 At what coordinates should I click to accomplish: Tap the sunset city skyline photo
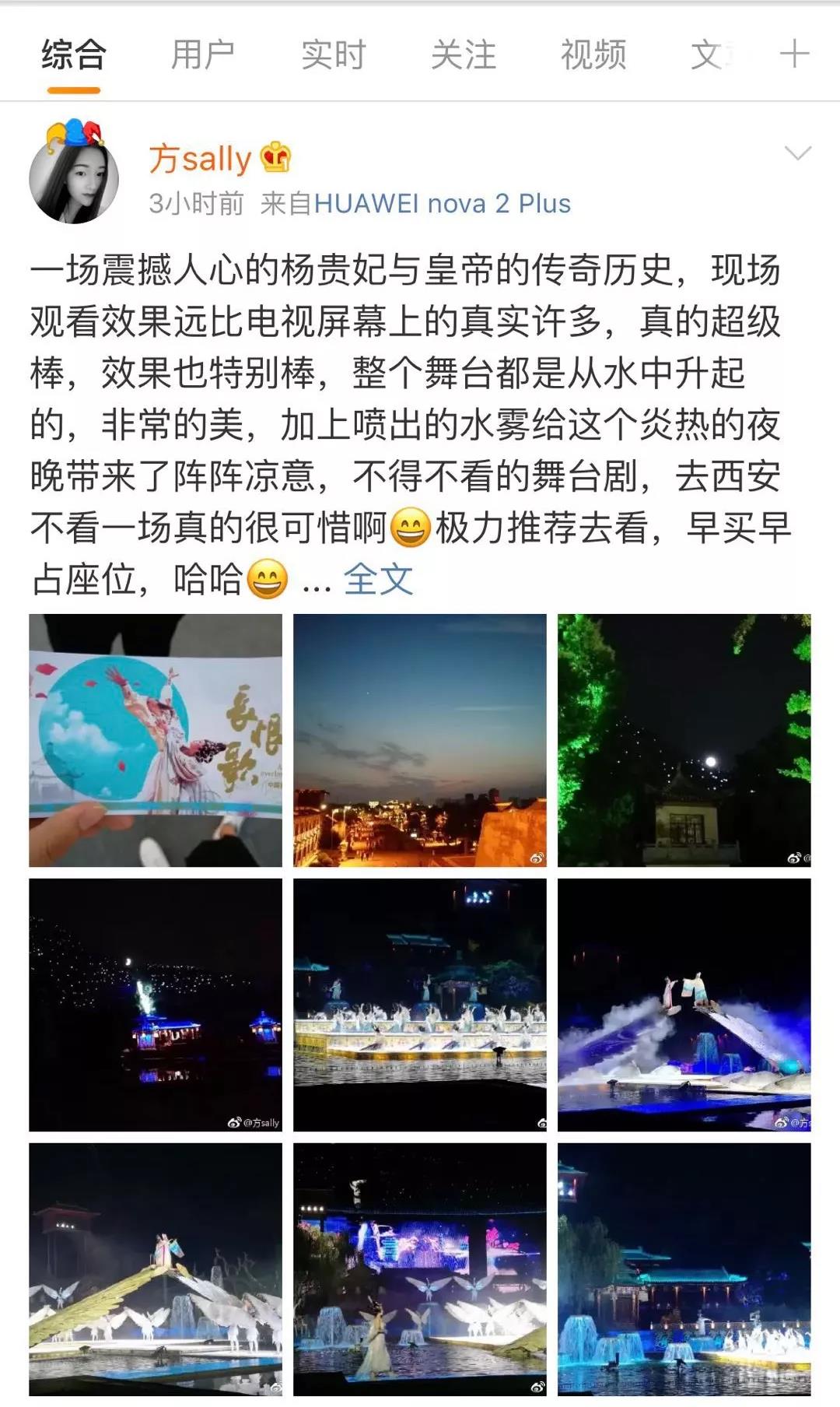[x=420, y=739]
